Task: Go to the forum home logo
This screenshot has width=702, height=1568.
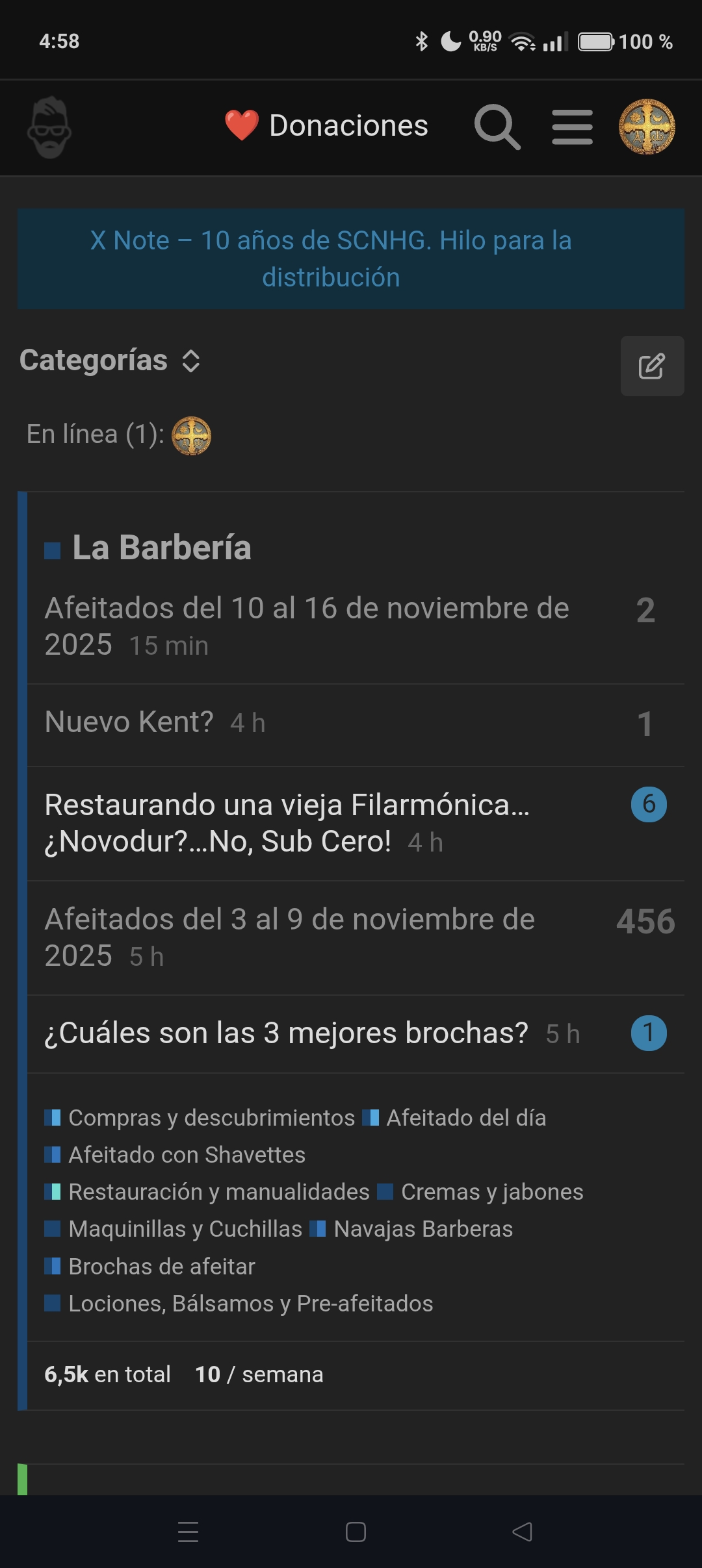Action: [x=49, y=128]
